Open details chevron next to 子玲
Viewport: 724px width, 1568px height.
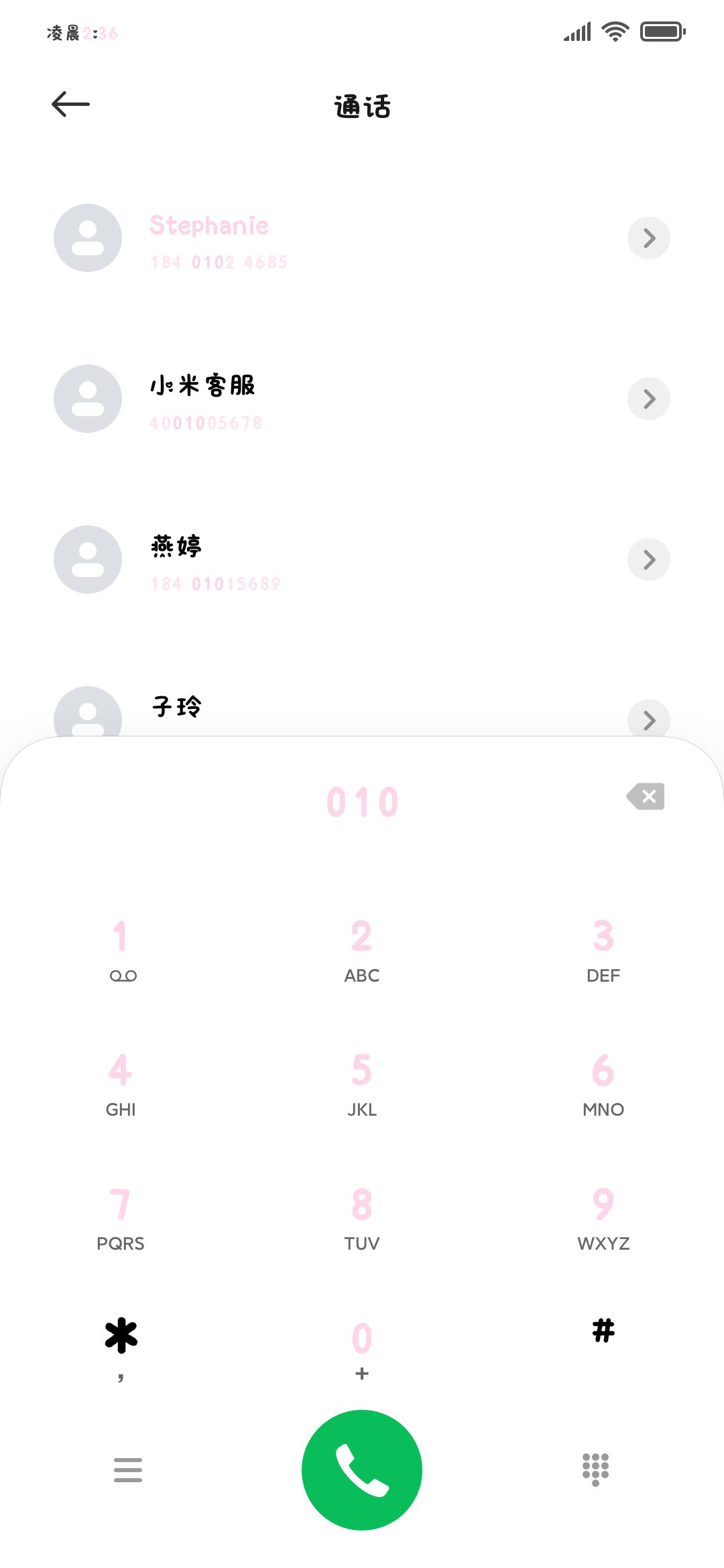click(x=648, y=720)
